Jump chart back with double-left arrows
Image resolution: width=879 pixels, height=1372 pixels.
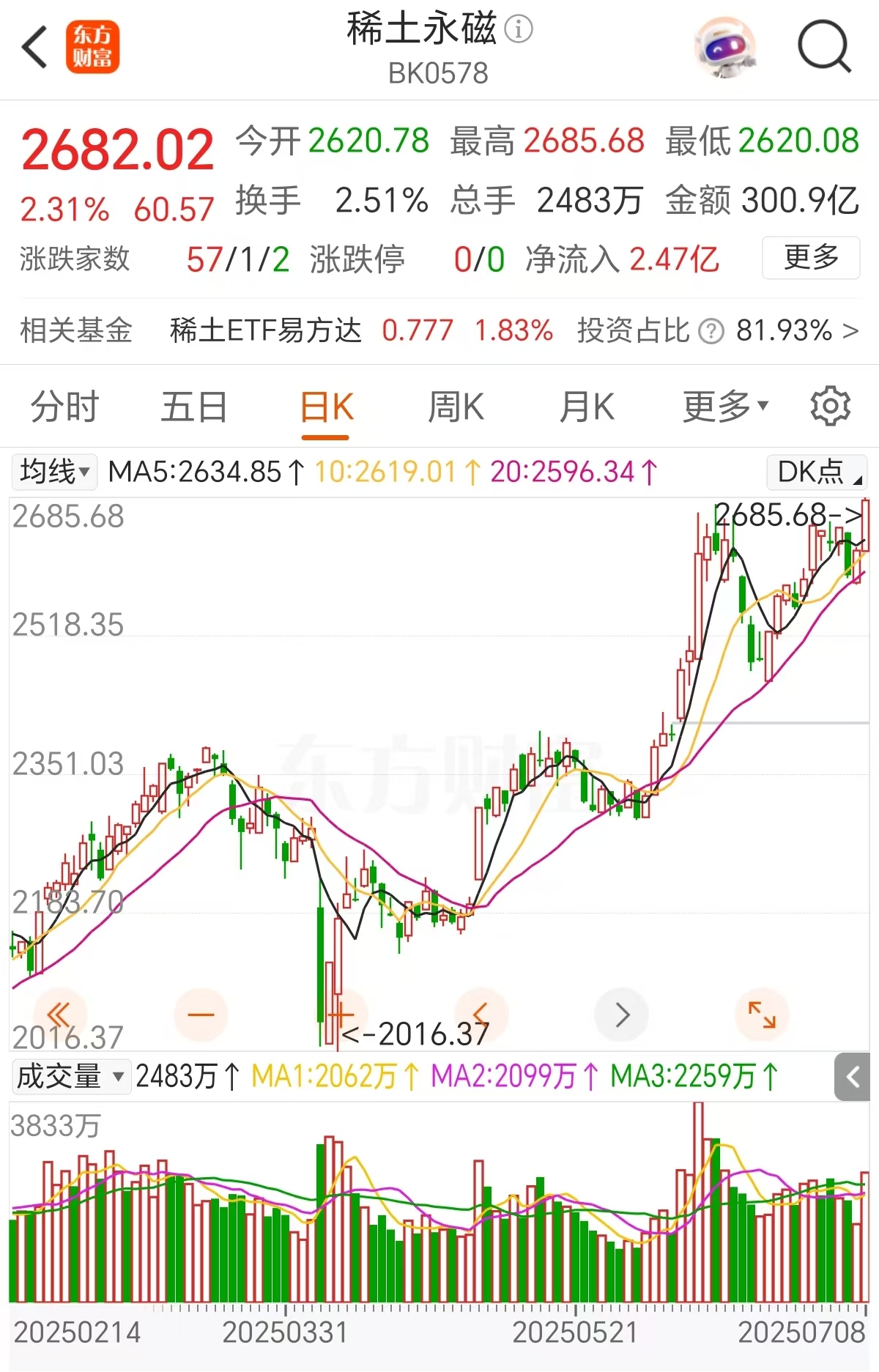tap(59, 1015)
